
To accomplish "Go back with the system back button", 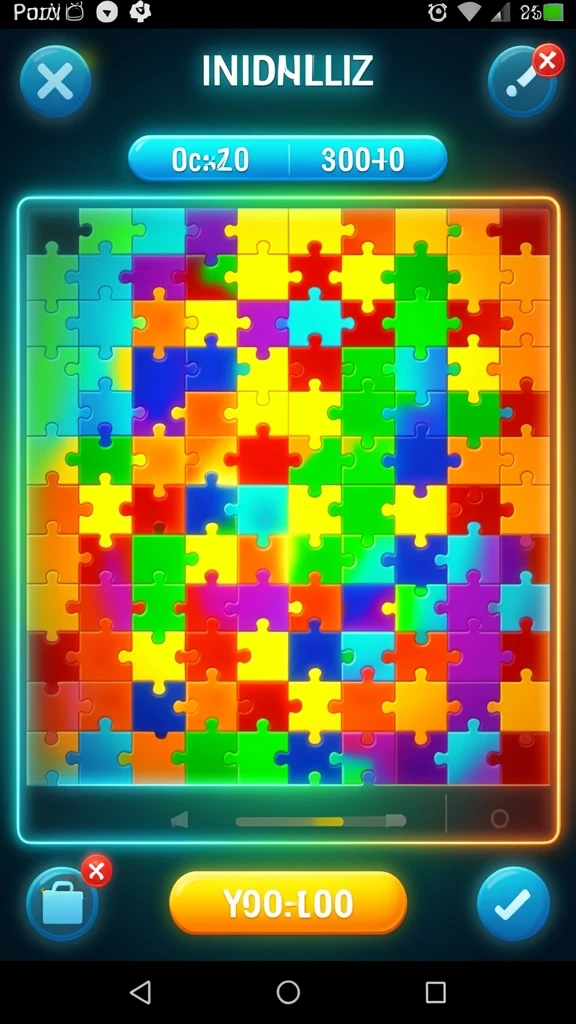I will coord(140,991).
